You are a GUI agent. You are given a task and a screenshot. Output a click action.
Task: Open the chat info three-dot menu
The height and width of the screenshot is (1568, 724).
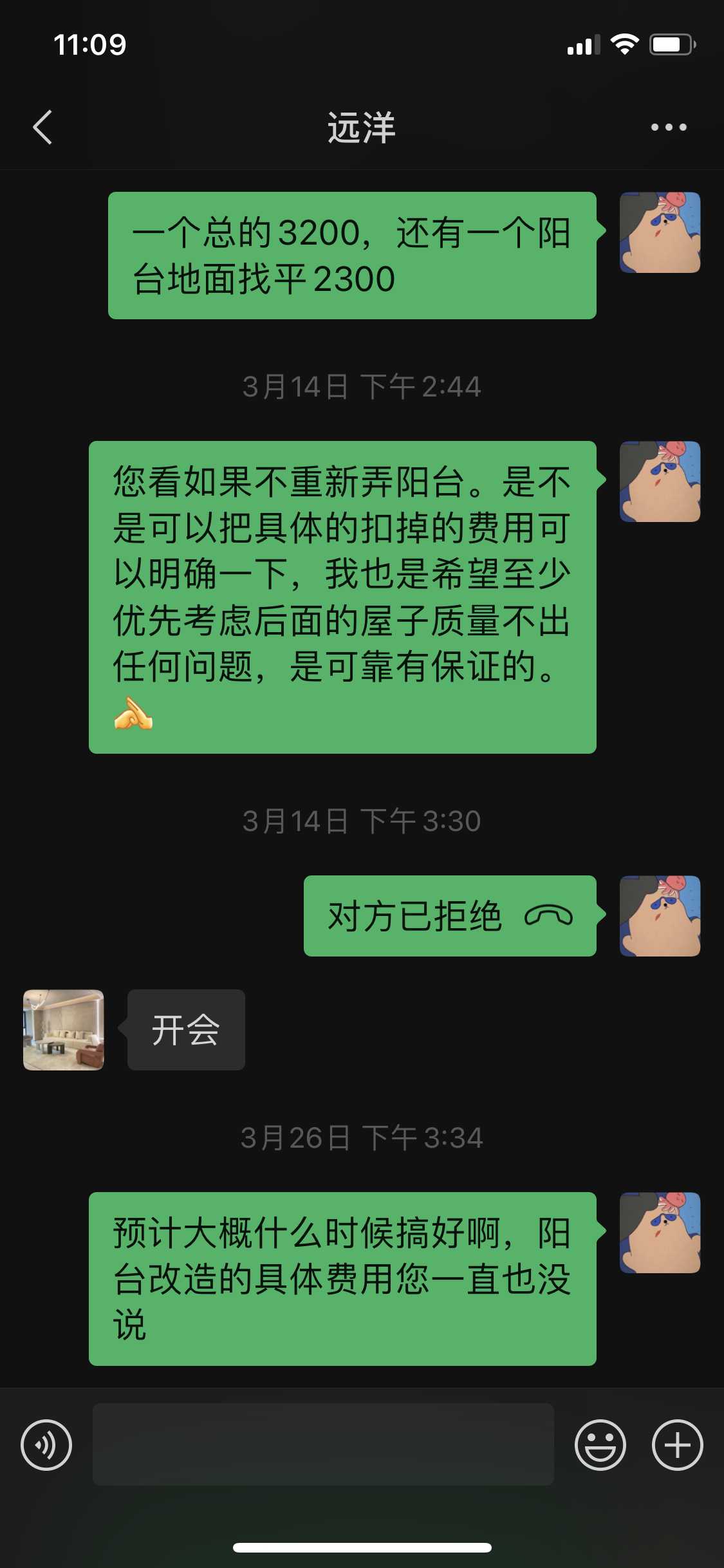(668, 127)
